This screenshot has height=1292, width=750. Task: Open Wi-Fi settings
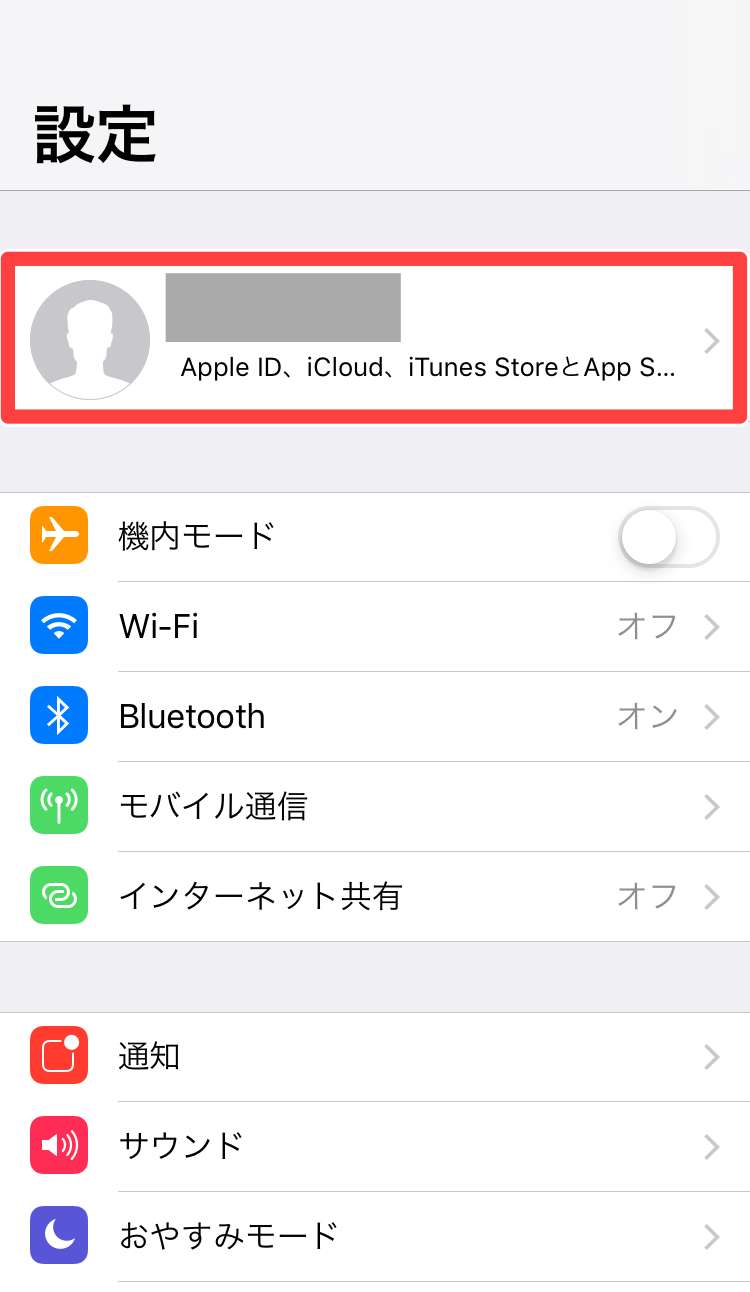(375, 627)
